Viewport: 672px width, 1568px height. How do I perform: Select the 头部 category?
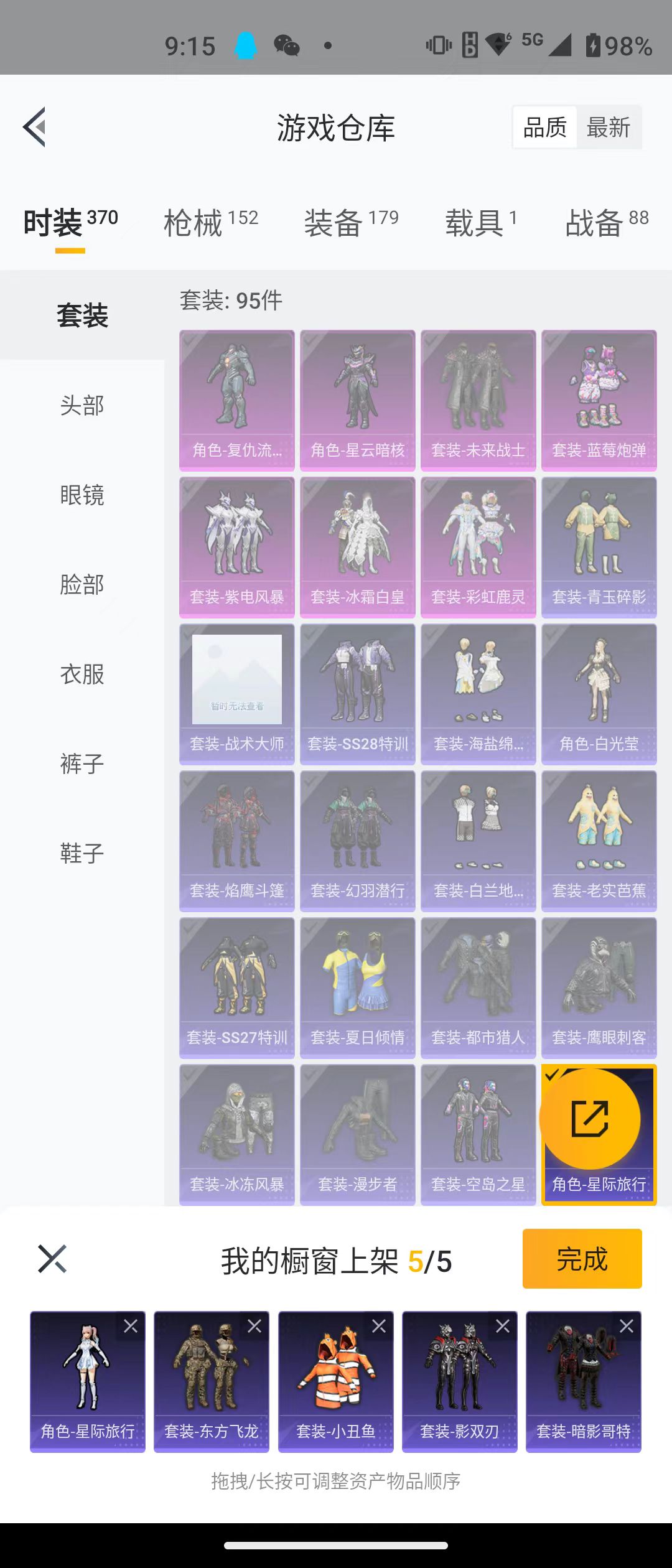(x=82, y=406)
